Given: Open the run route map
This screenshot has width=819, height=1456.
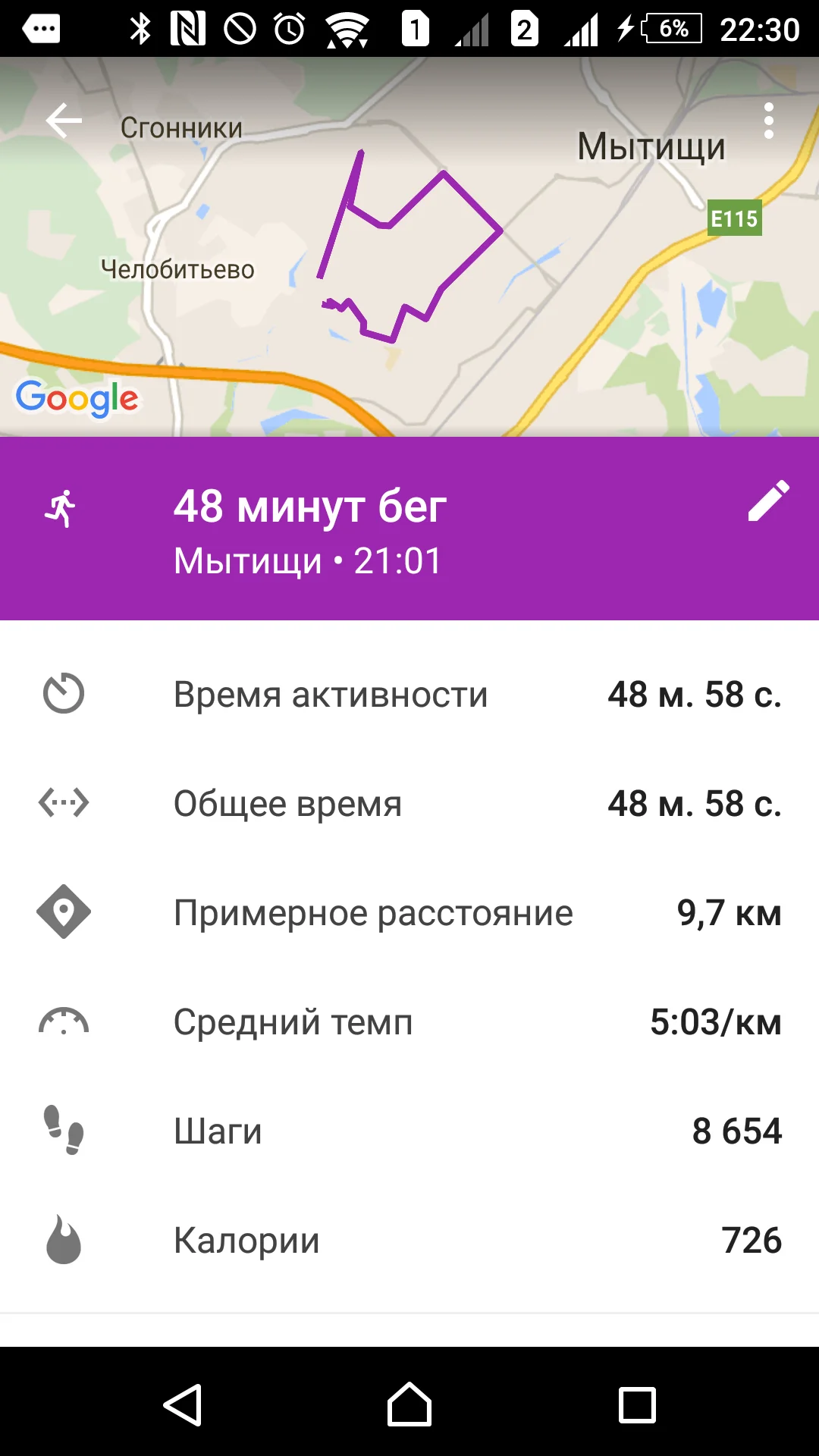Looking at the screenshot, I should (x=409, y=247).
